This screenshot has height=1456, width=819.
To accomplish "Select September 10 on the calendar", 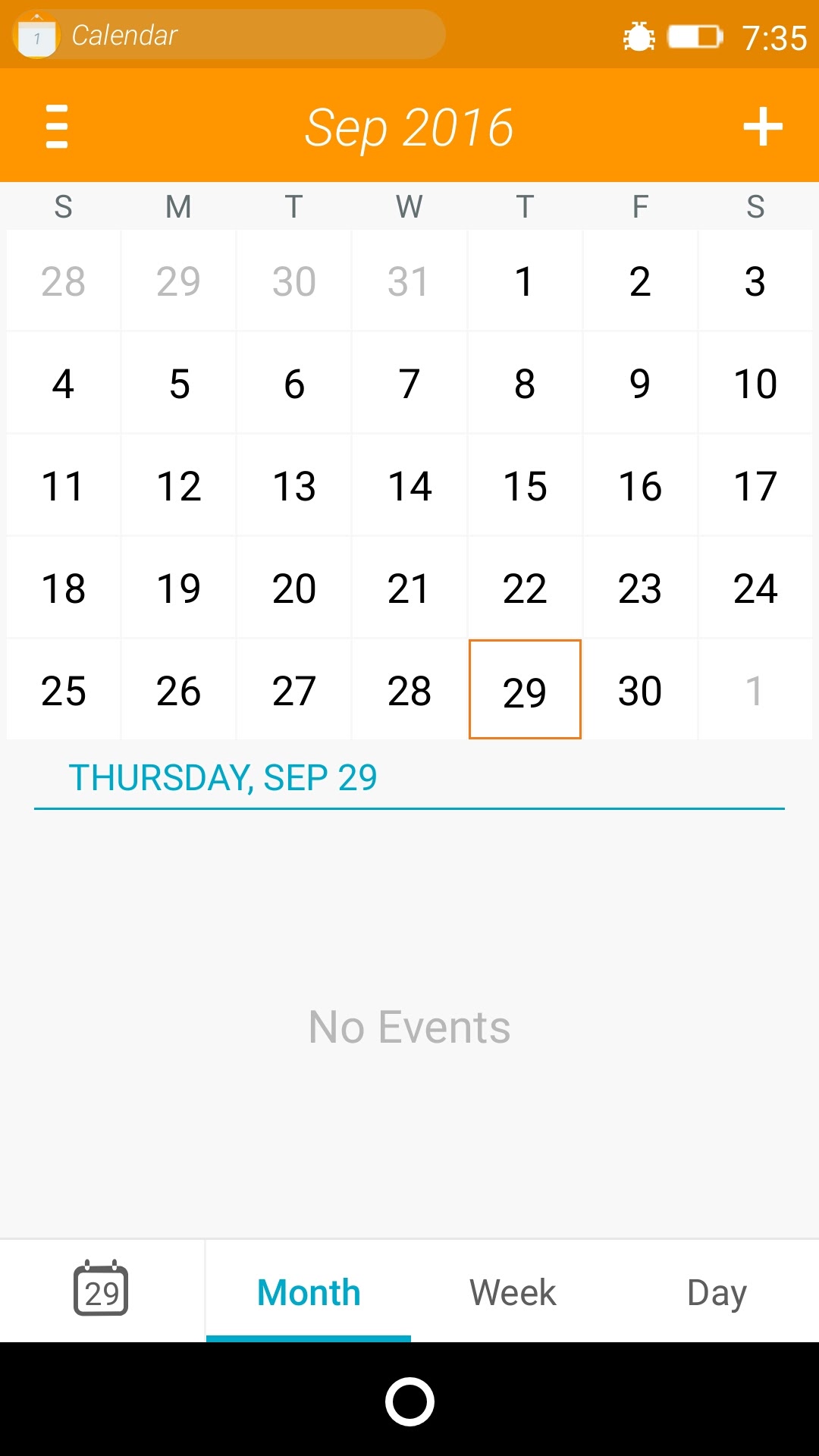I will [755, 384].
